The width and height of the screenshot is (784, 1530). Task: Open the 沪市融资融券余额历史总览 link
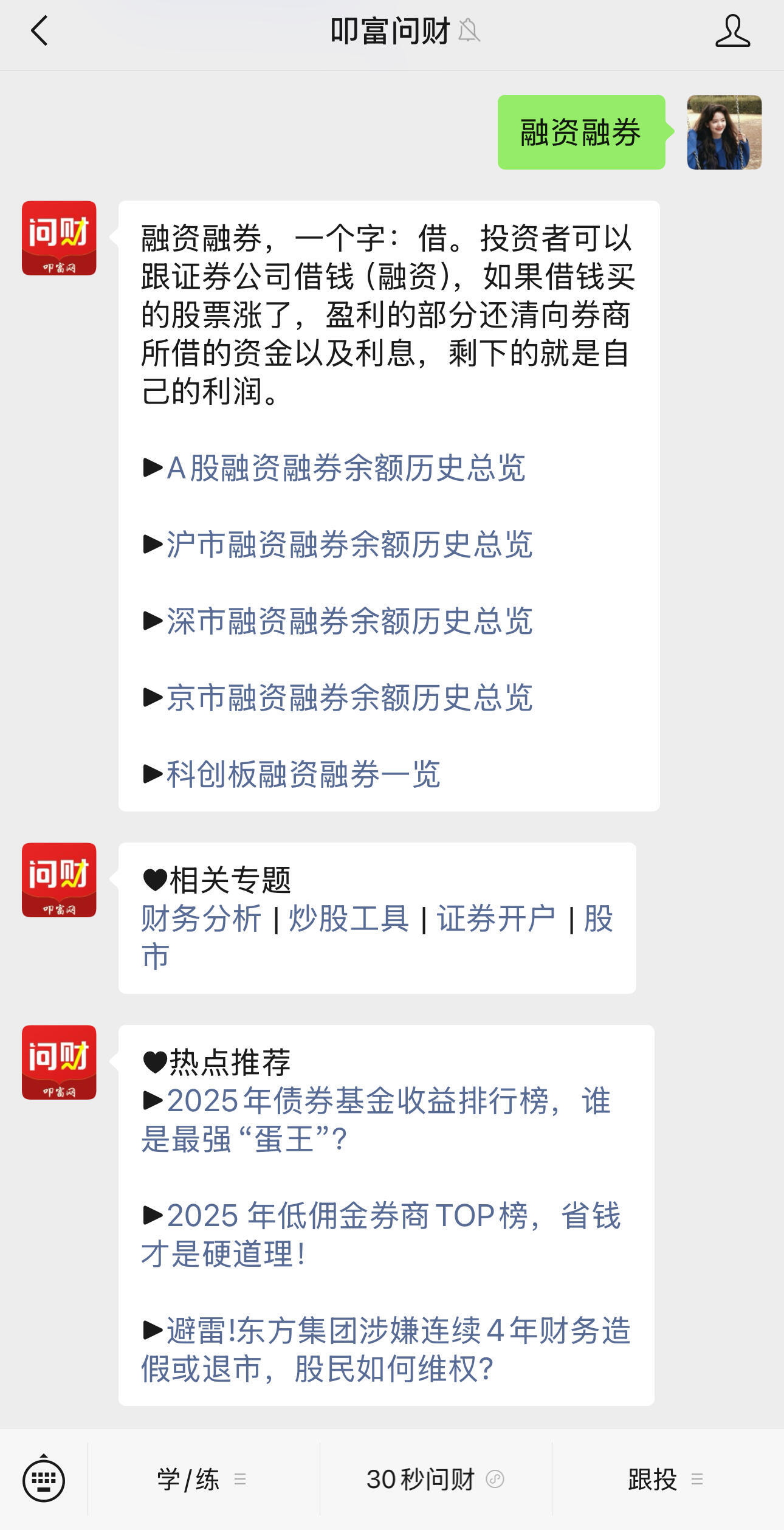pos(349,546)
